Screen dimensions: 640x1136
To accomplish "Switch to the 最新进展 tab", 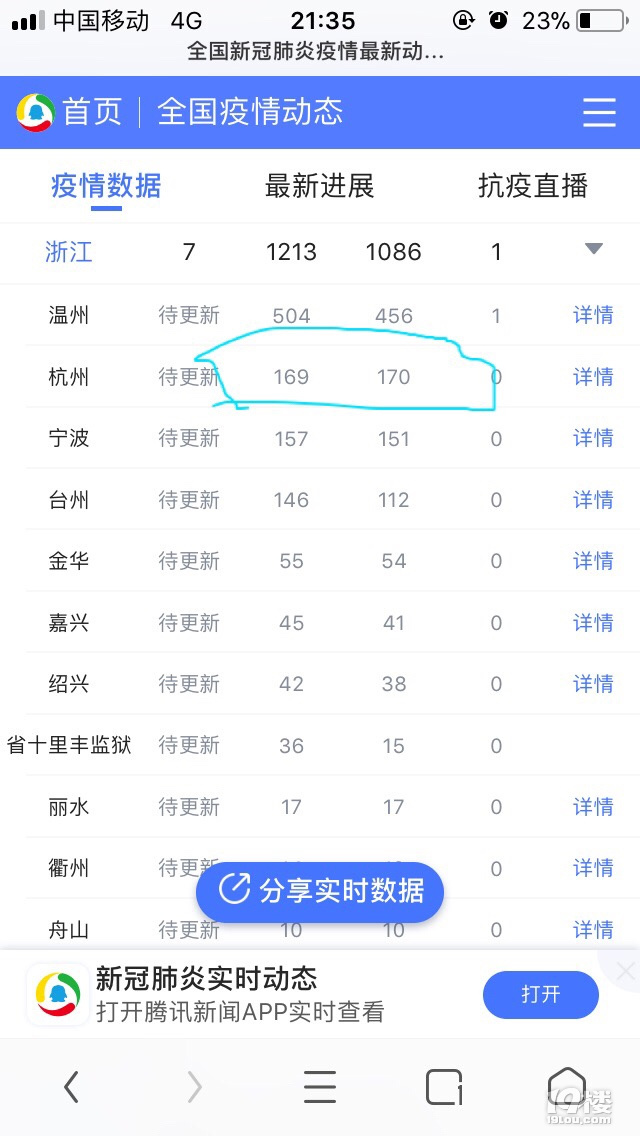I will click(320, 186).
